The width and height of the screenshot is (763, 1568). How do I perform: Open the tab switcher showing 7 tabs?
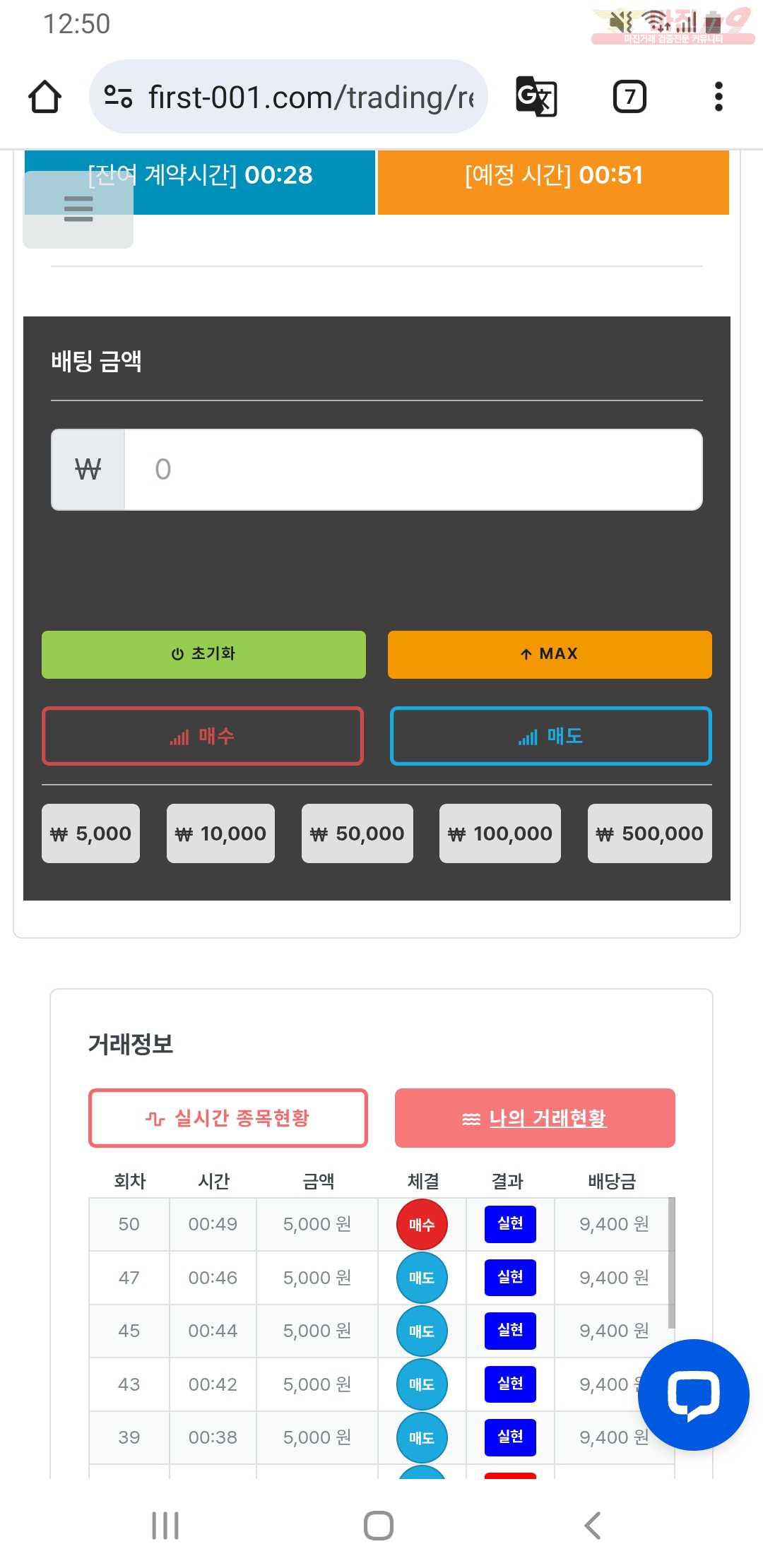point(629,97)
